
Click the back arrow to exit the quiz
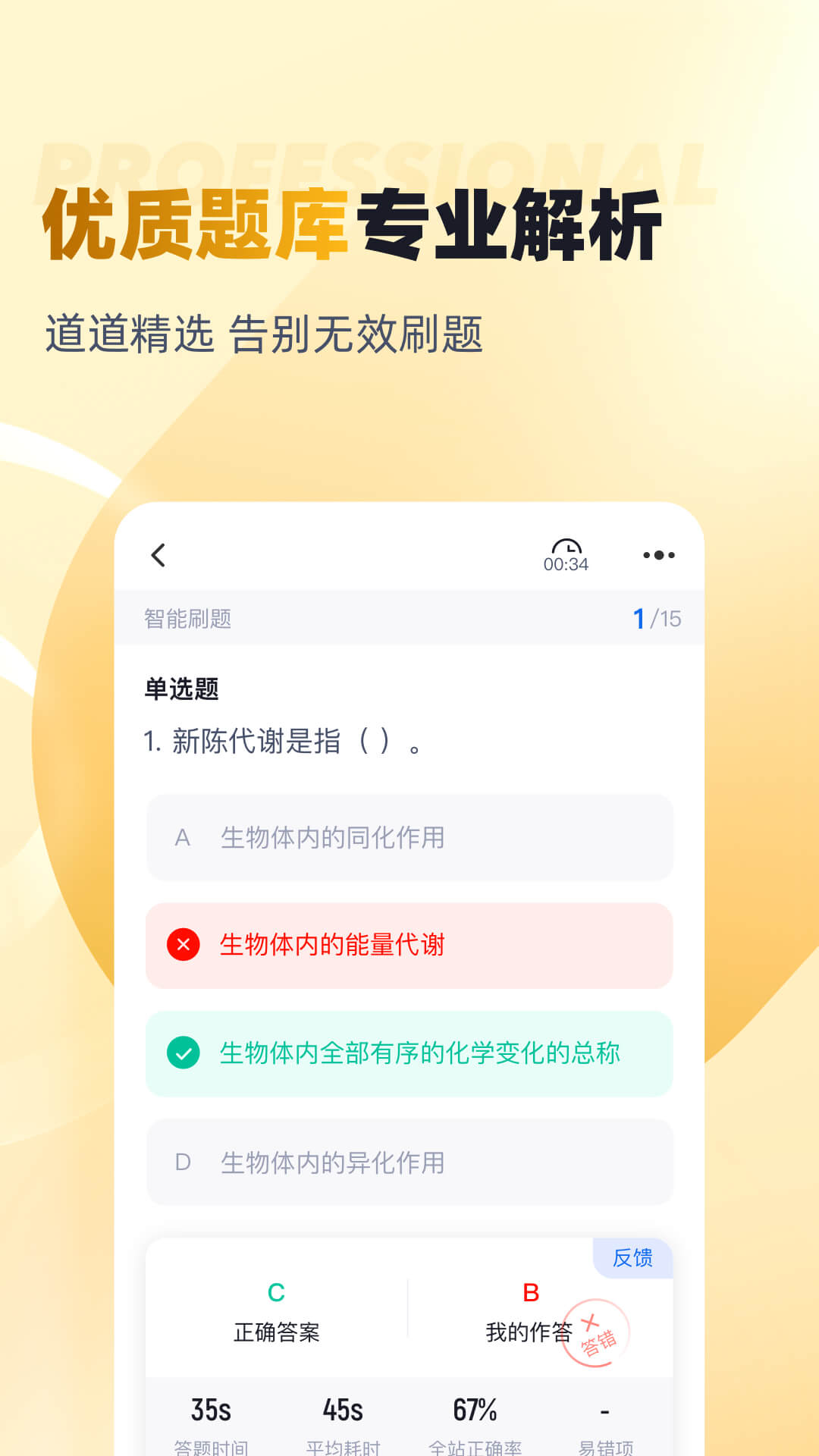pyautogui.click(x=159, y=555)
